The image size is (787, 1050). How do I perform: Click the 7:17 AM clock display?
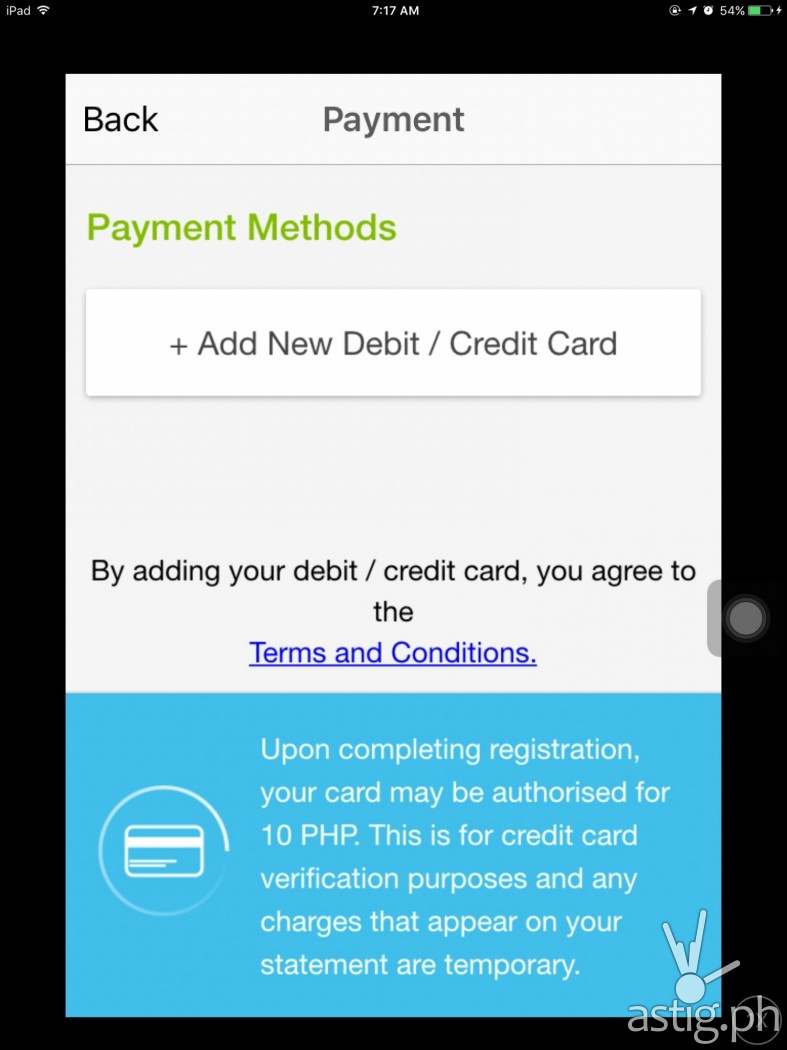(x=395, y=11)
